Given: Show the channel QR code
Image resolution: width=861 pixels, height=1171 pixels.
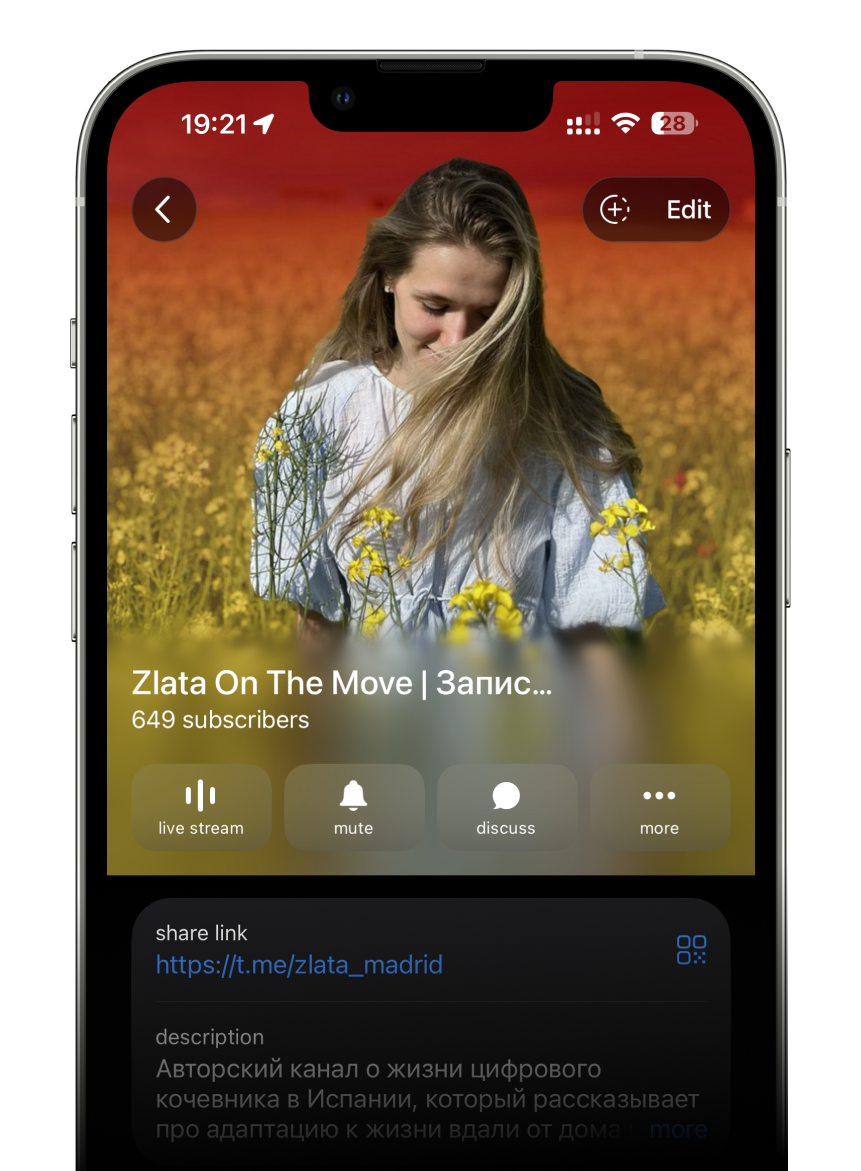Looking at the screenshot, I should [x=691, y=949].
